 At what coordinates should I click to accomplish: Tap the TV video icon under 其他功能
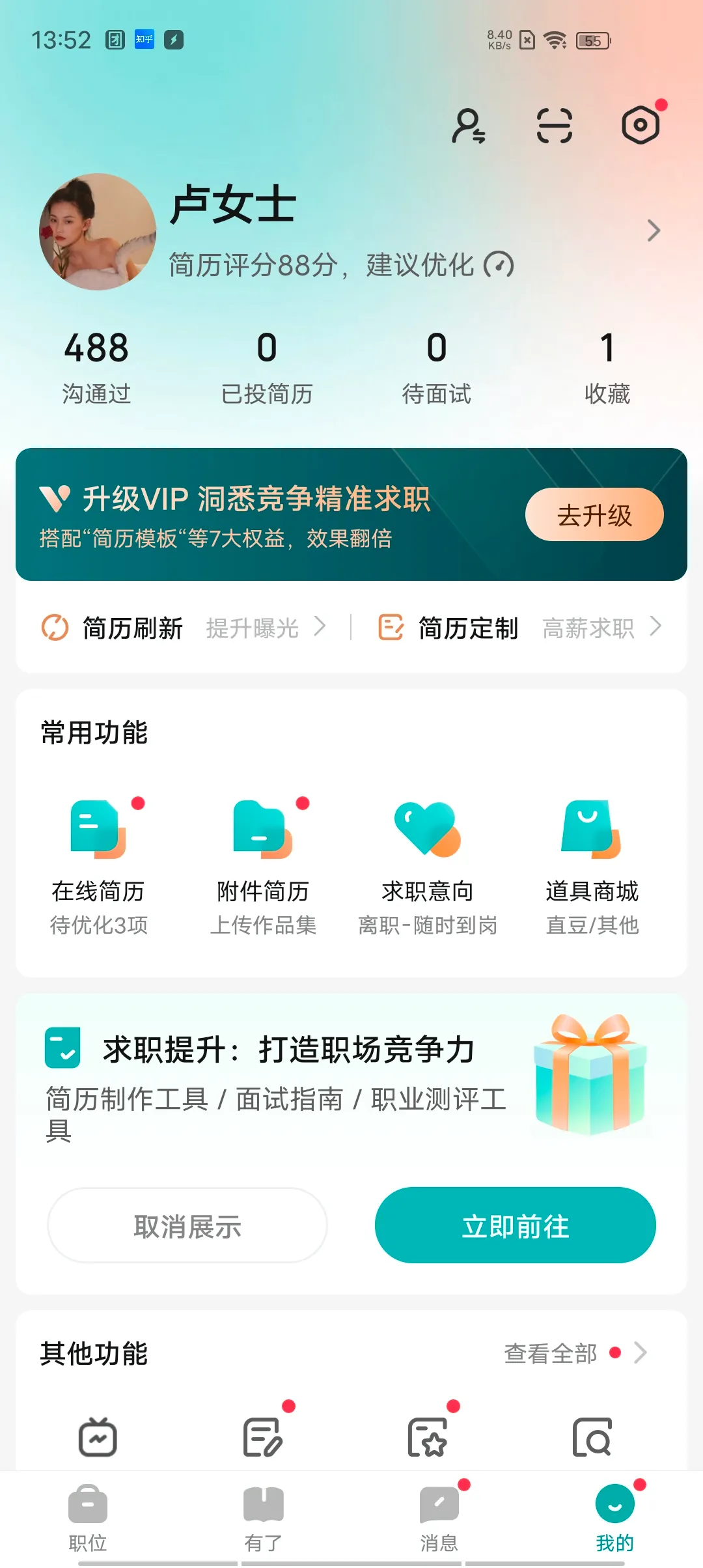coord(98,1440)
